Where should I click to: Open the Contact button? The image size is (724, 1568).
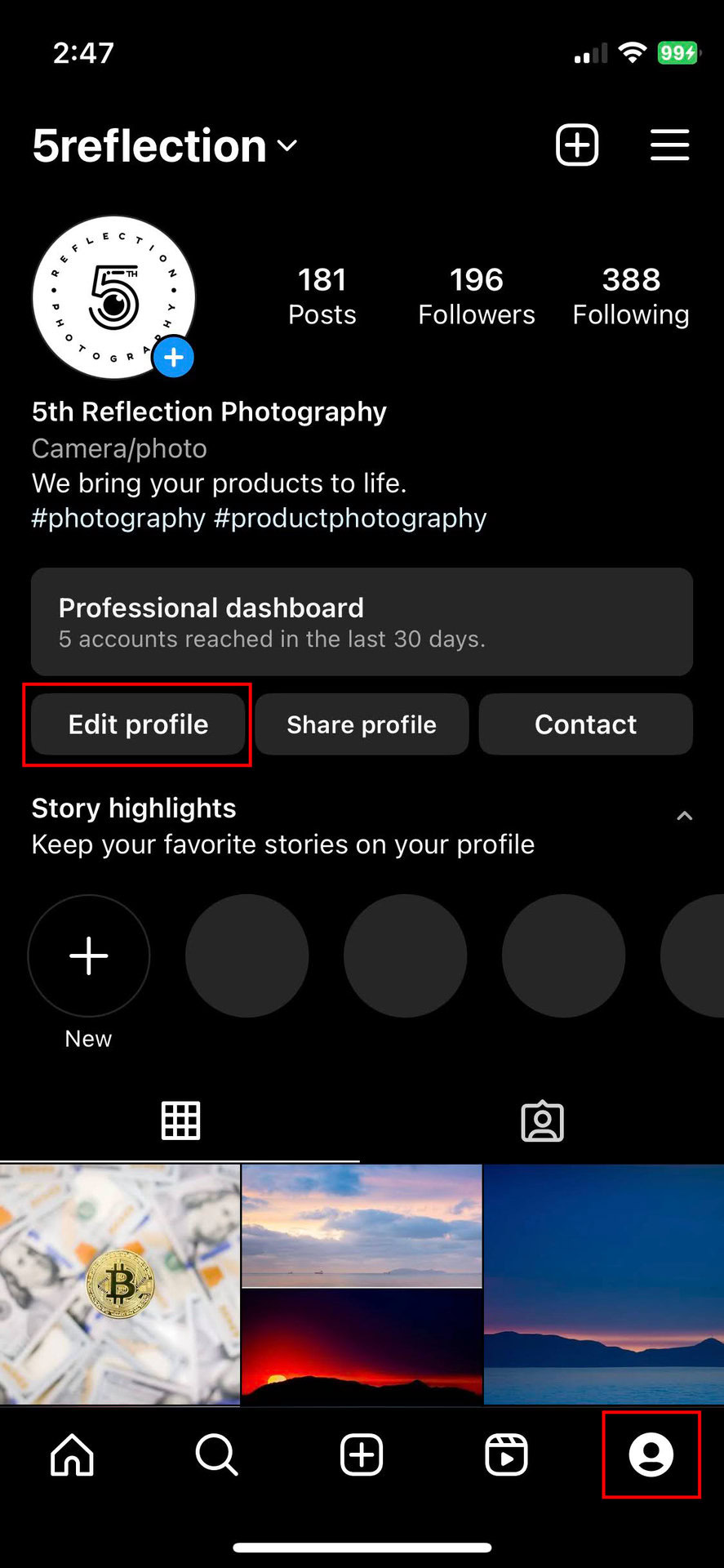tap(585, 724)
